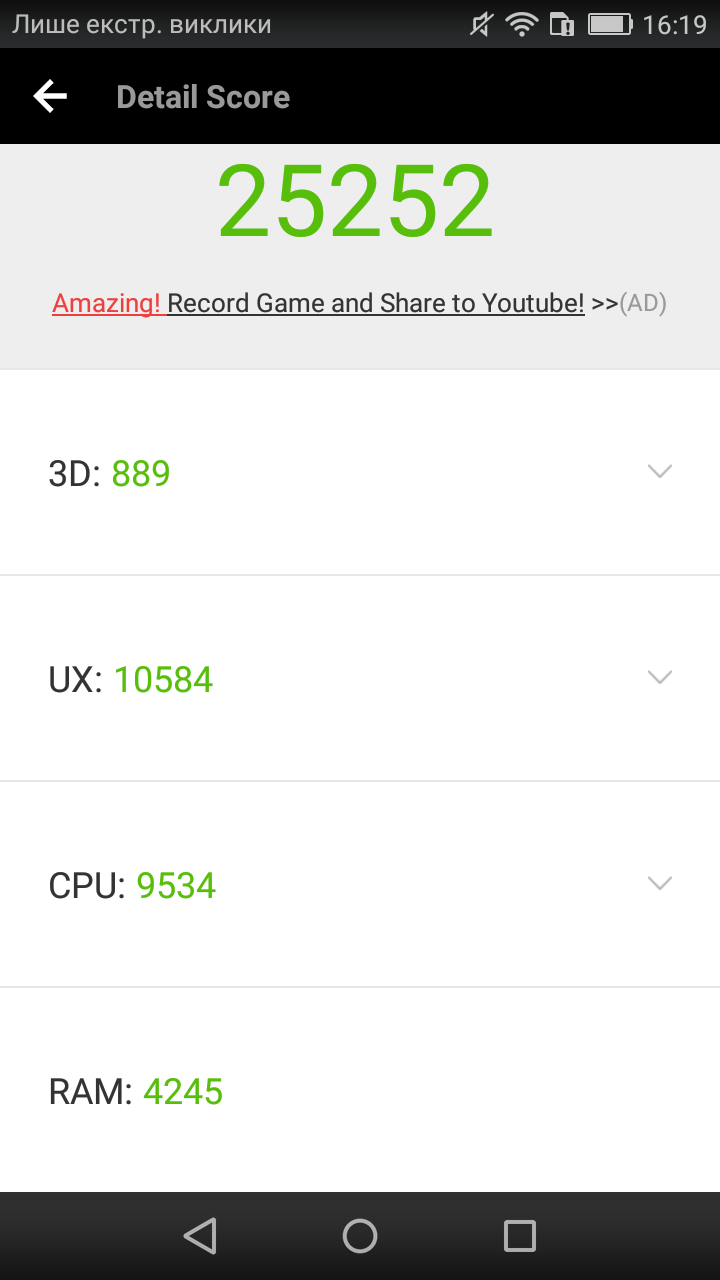Screen dimensions: 720x1280
Task: Expand the UX score breakdown
Action: pyautogui.click(x=659, y=678)
